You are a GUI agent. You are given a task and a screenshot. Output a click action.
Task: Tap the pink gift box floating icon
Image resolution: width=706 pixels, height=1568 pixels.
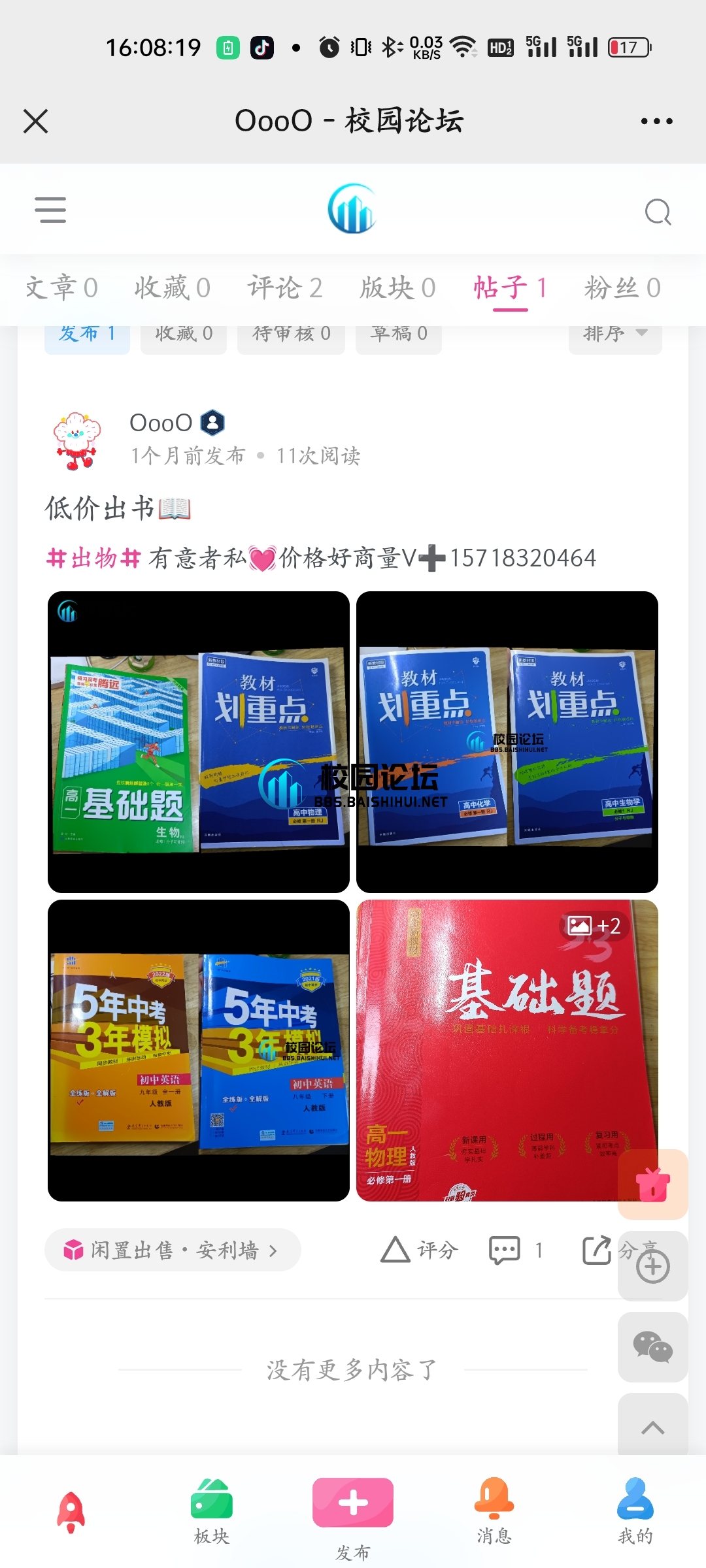pyautogui.click(x=652, y=1184)
